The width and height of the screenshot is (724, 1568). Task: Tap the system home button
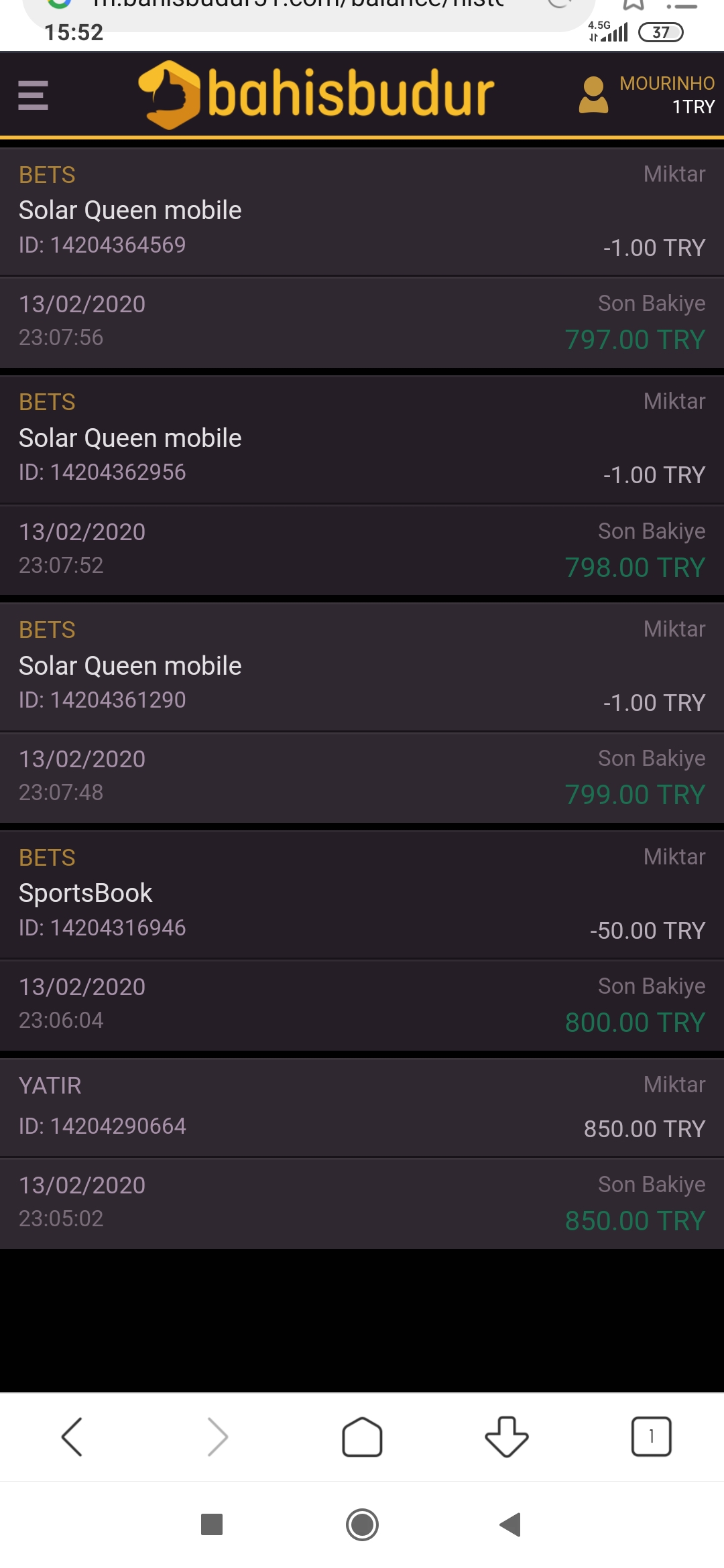tap(362, 1525)
